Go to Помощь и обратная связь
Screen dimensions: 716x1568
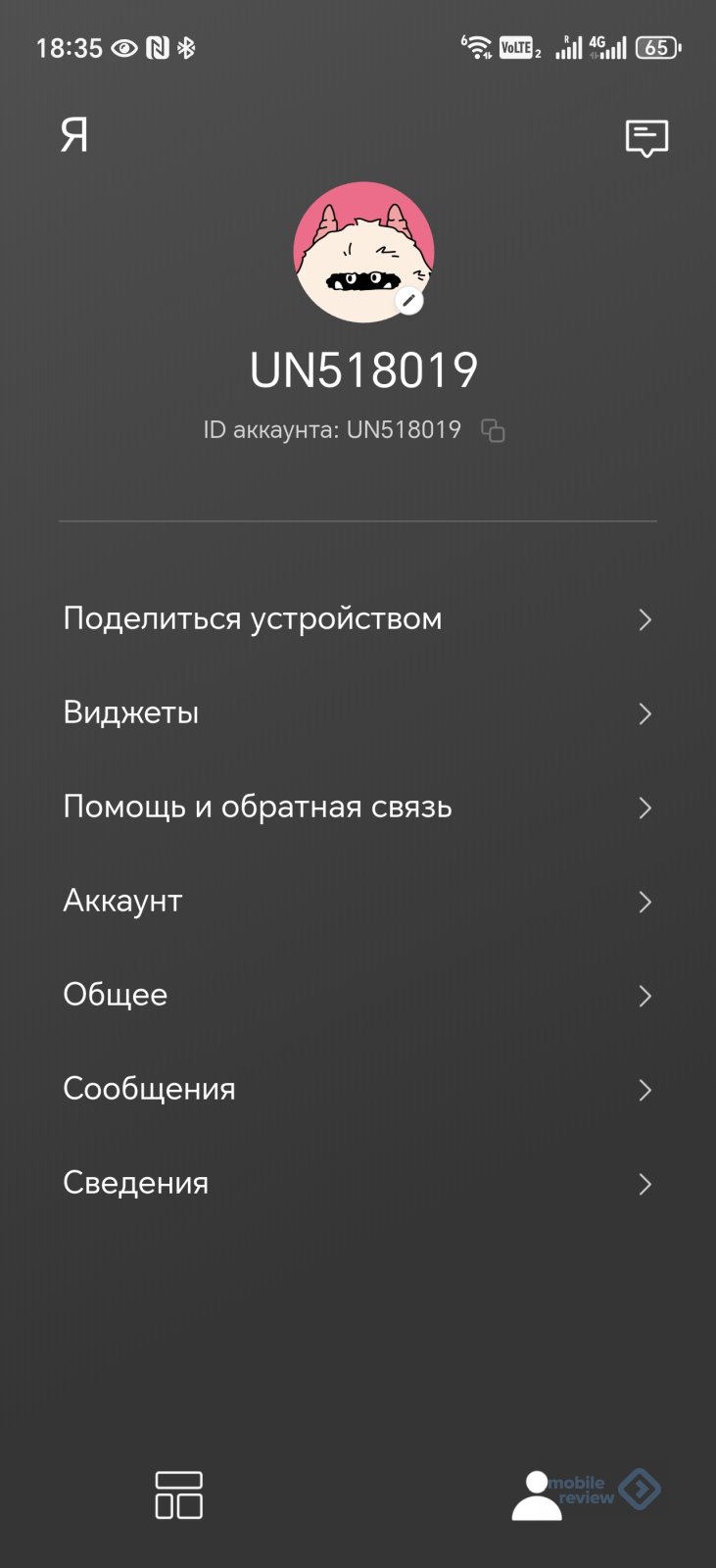(x=358, y=808)
